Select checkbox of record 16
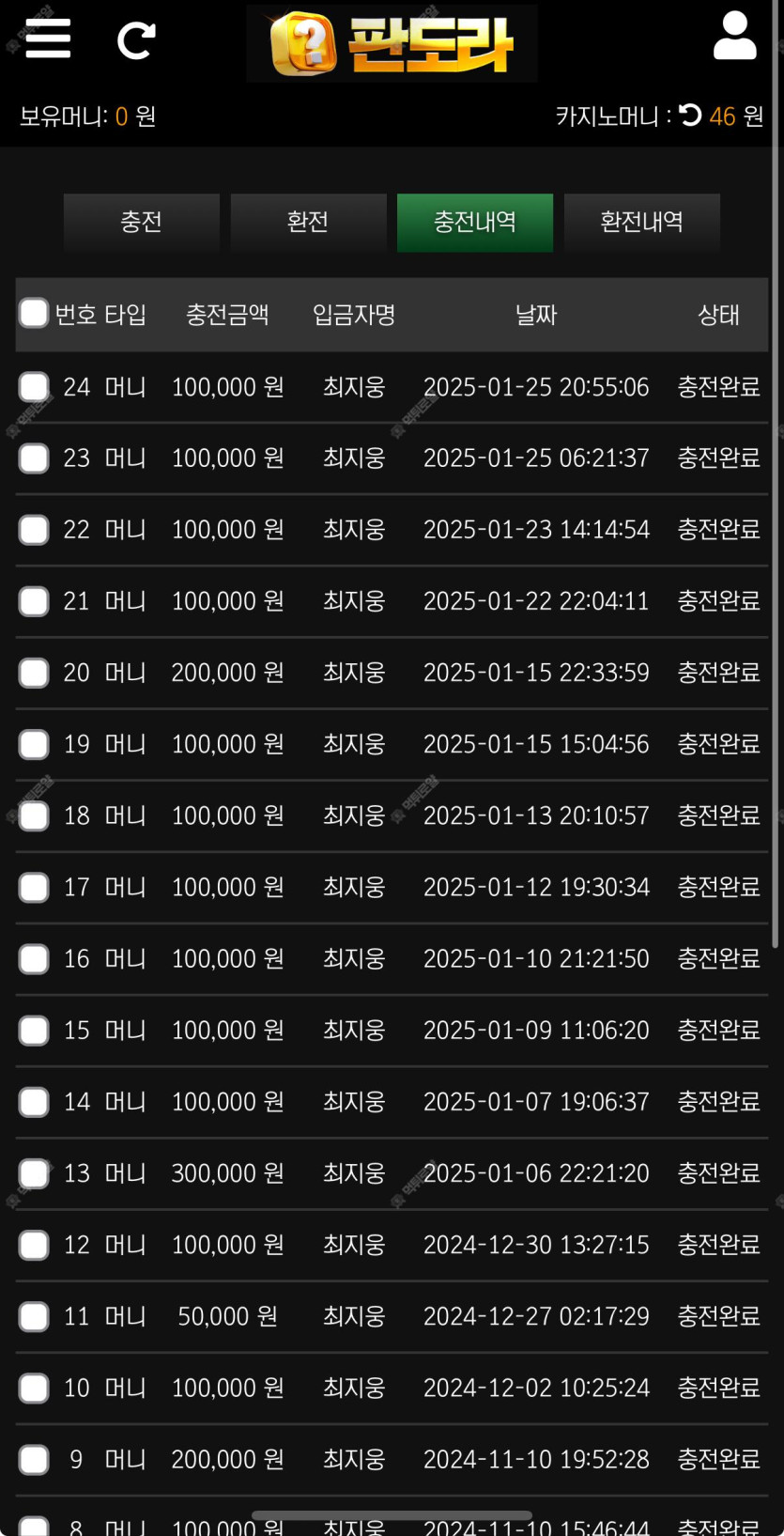The height and width of the screenshot is (1536, 784). [x=34, y=958]
